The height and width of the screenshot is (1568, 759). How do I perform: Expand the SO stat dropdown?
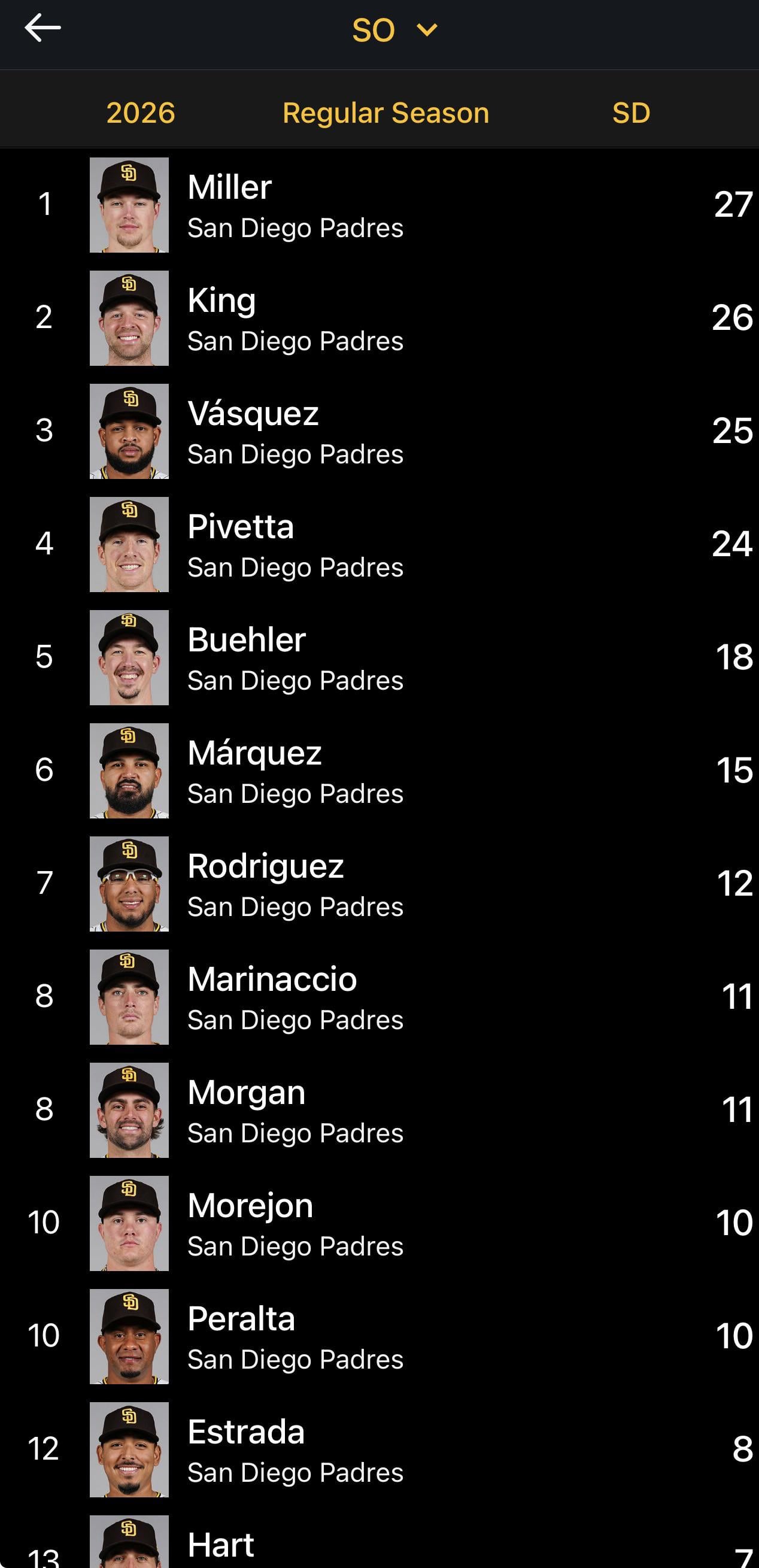click(394, 30)
